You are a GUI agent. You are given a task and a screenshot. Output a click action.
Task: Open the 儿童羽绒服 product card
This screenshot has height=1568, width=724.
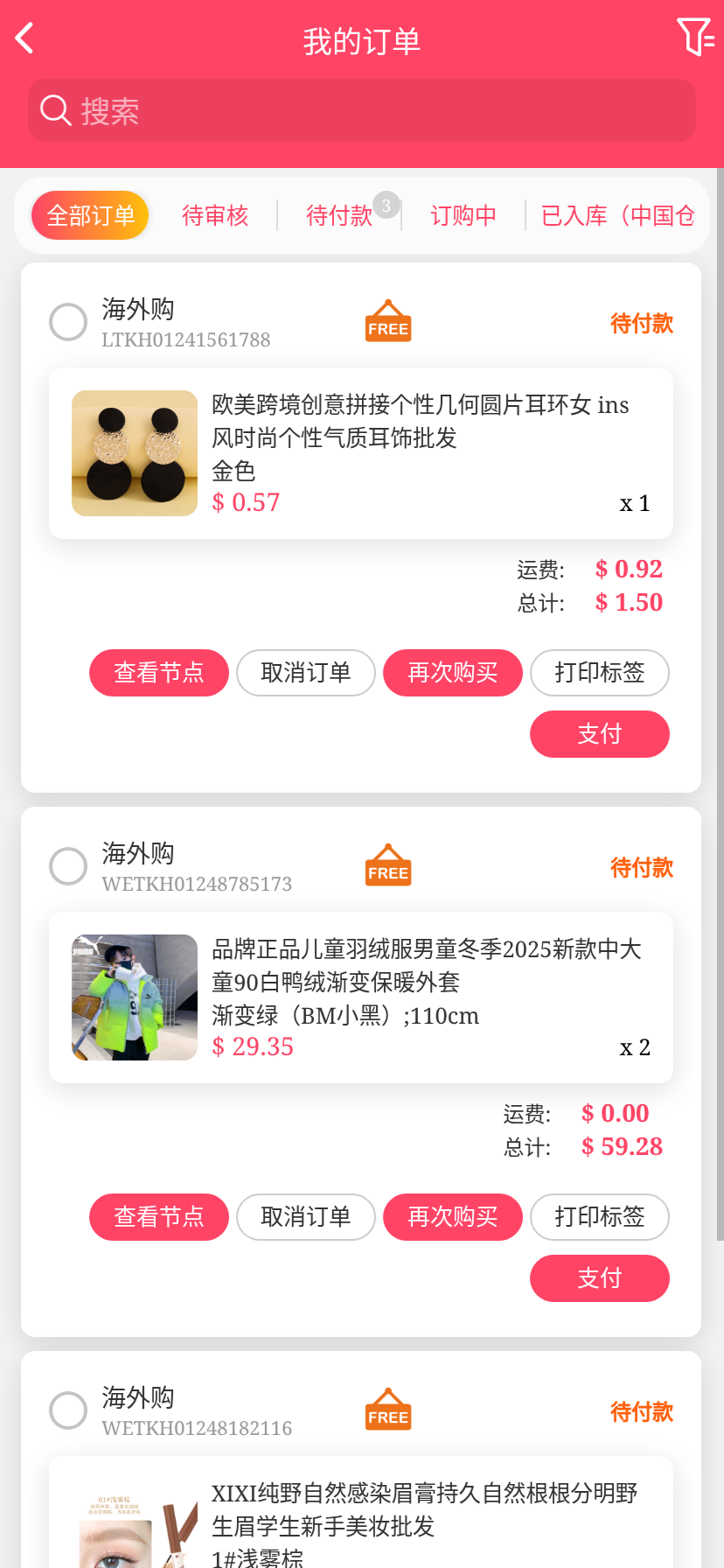pos(360,997)
